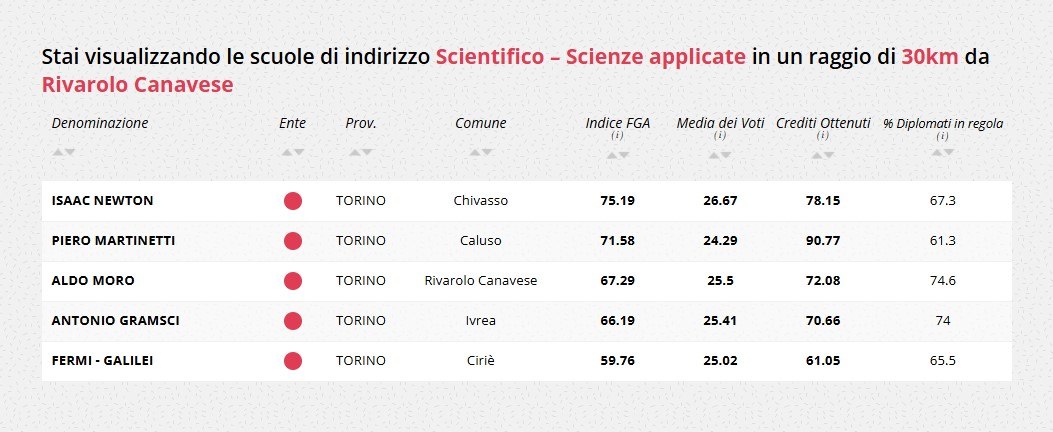Open the ISAAC NEWTON school row
The height and width of the screenshot is (432, 1053).
point(102,201)
